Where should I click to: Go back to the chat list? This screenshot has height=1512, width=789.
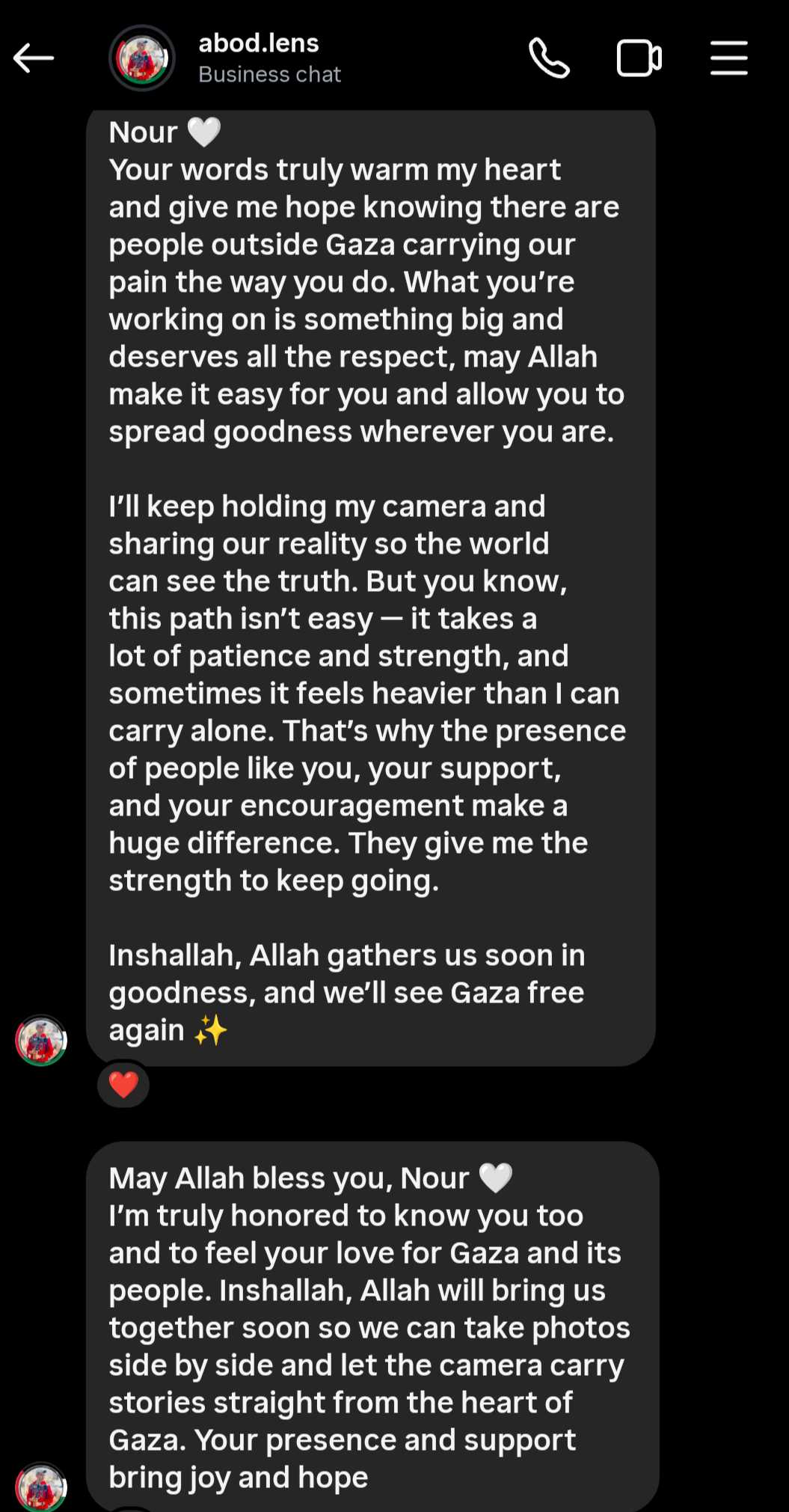pos(34,58)
